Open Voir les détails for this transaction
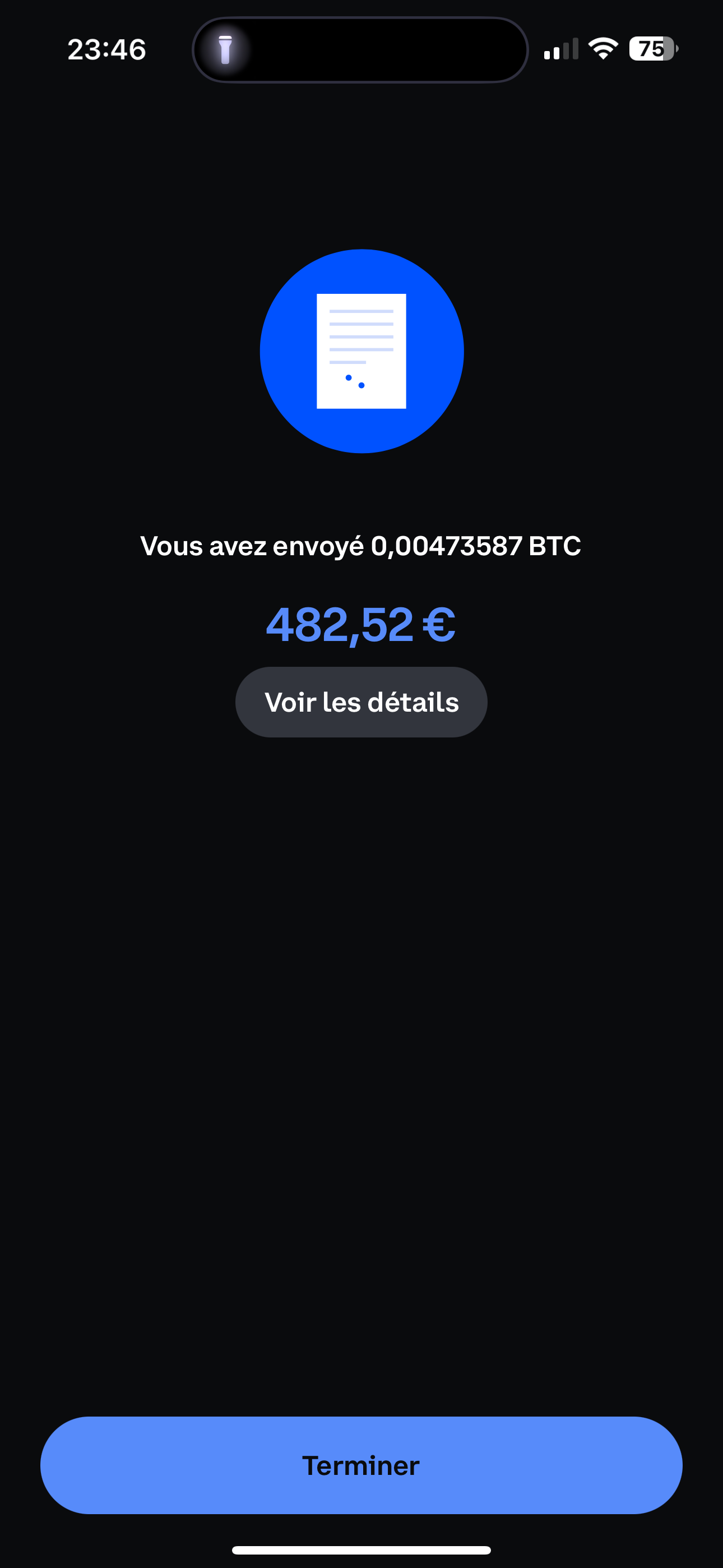Screen dimensions: 723x1568 pyautogui.click(x=361, y=702)
